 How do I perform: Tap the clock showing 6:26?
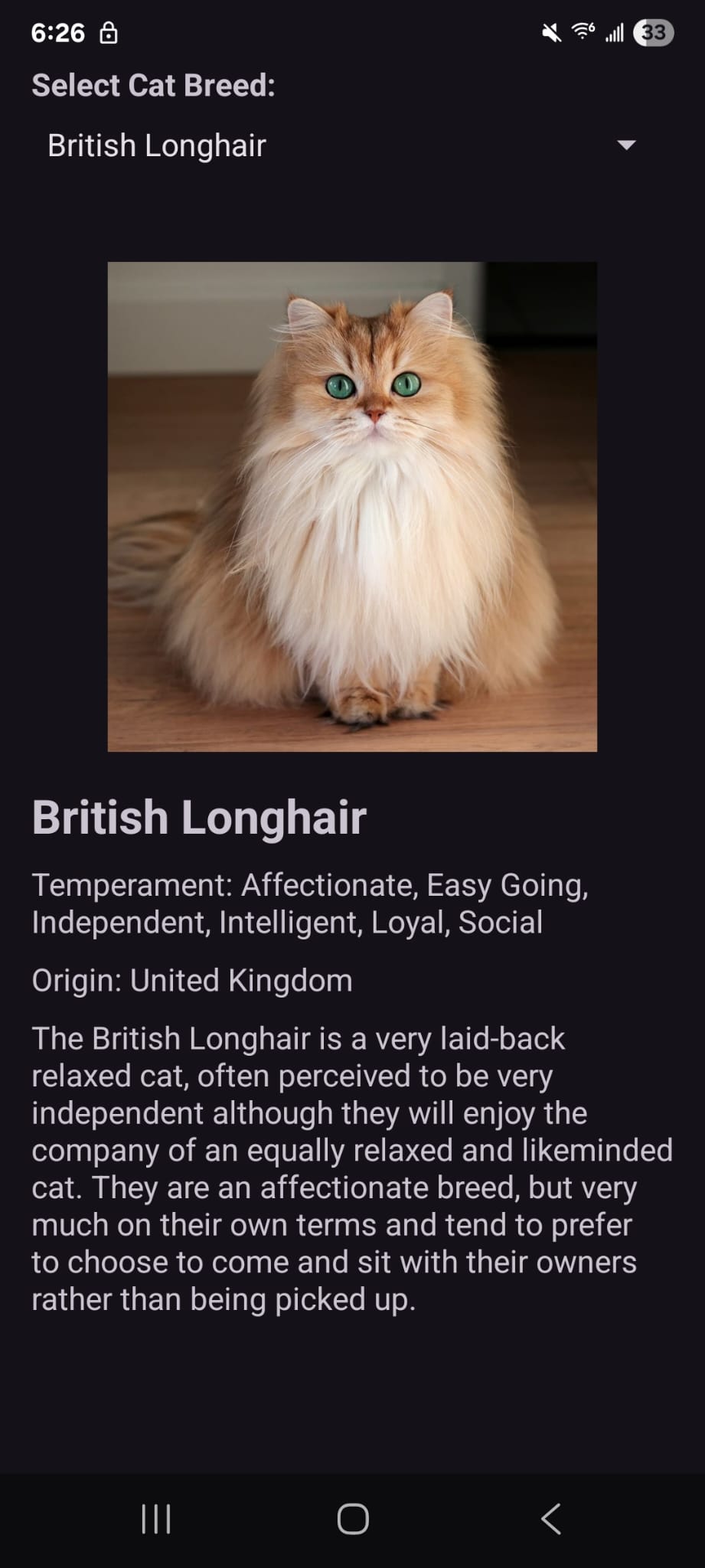coord(59,33)
